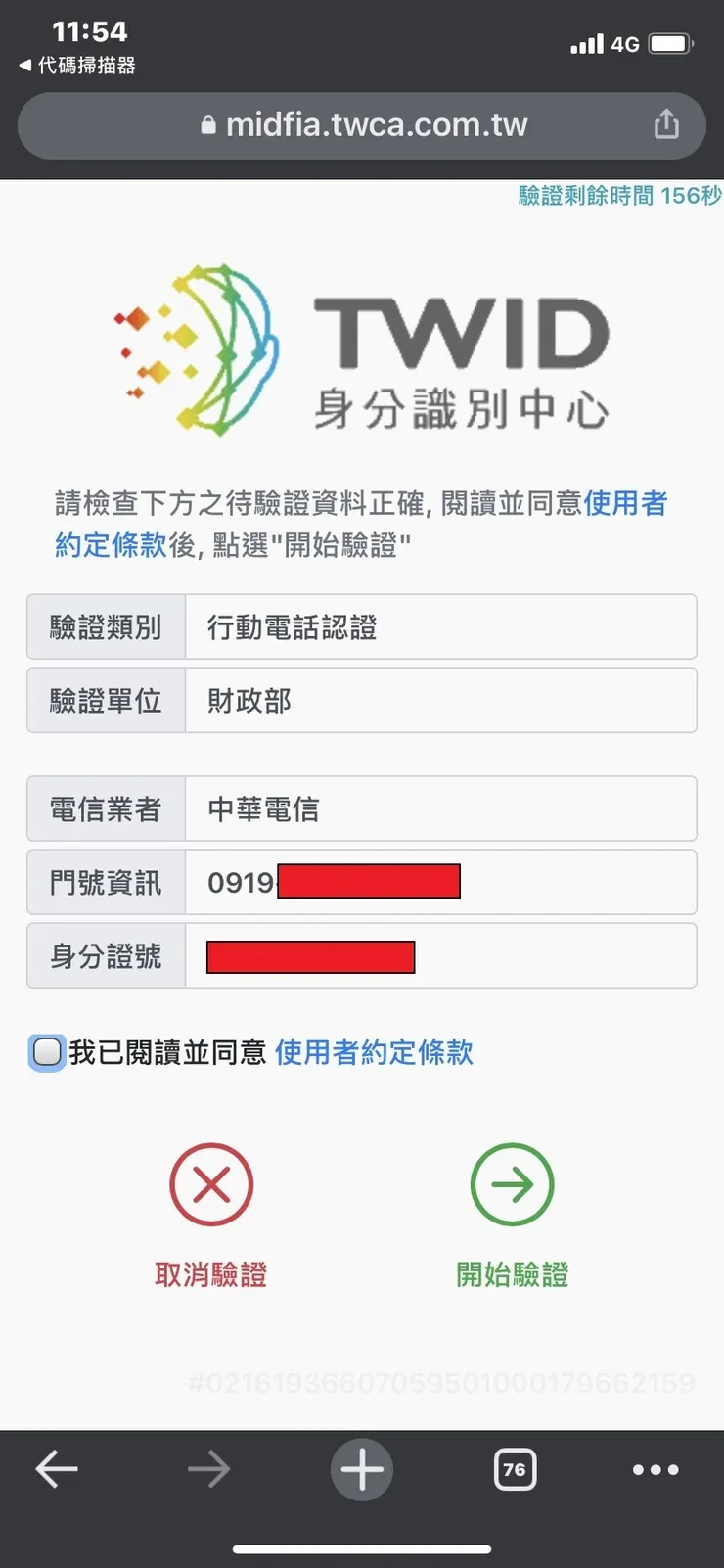The width and height of the screenshot is (724, 1568).
Task: Open the tab switcher showing 76 tabs
Action: (516, 1468)
